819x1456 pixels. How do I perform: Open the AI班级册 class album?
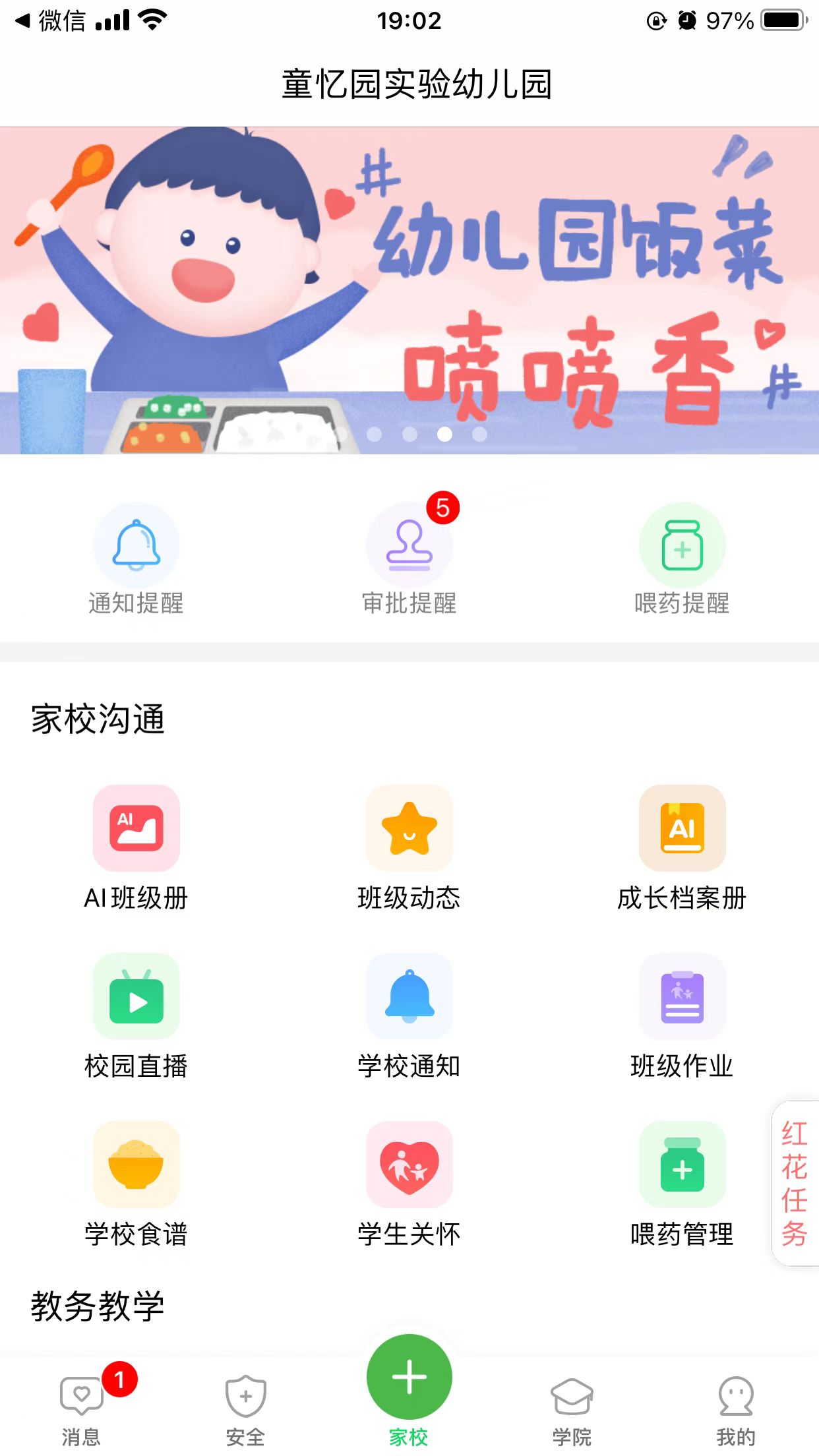coord(136,847)
